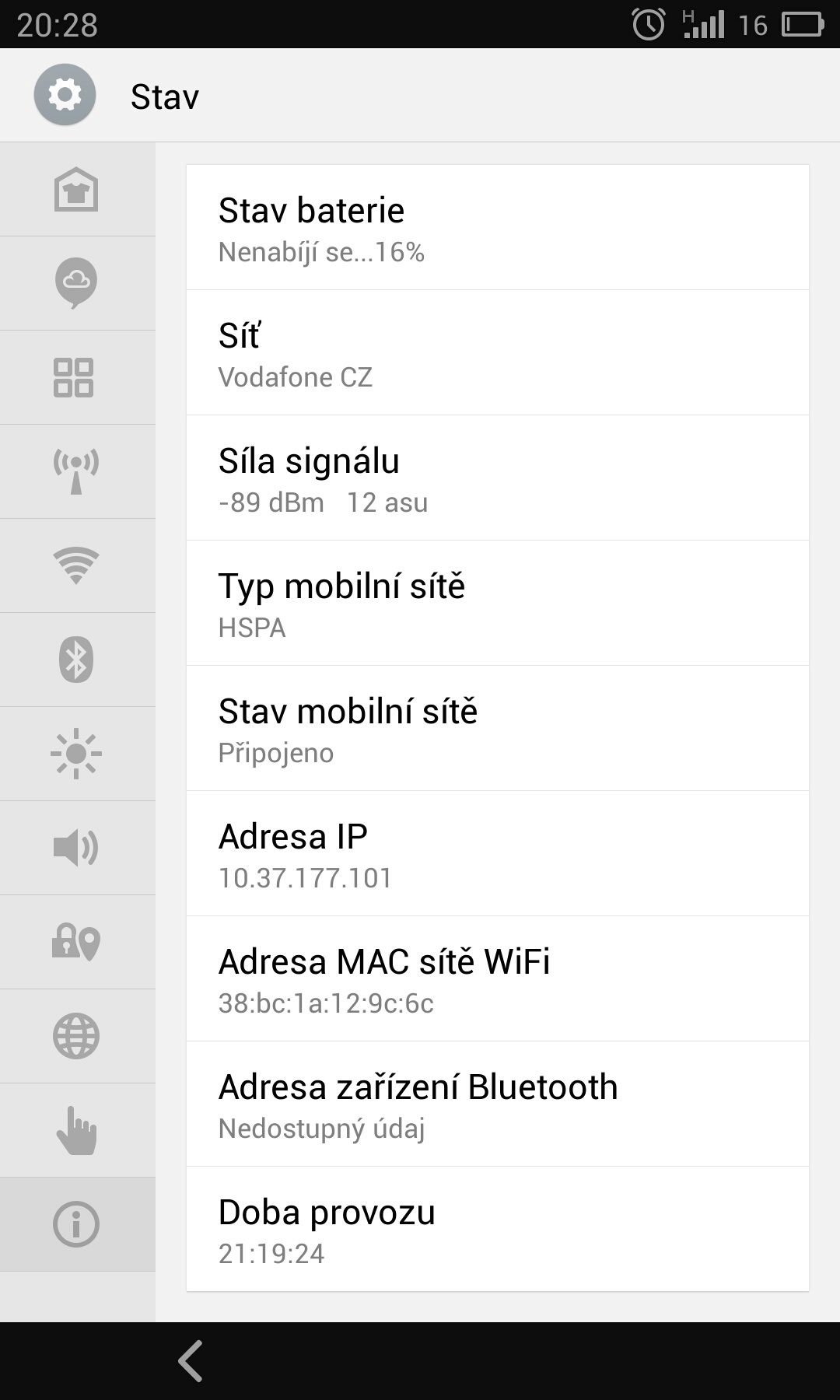Screen dimensions: 840x1400
Task: Open the mobile network antenna section
Action: click(76, 471)
